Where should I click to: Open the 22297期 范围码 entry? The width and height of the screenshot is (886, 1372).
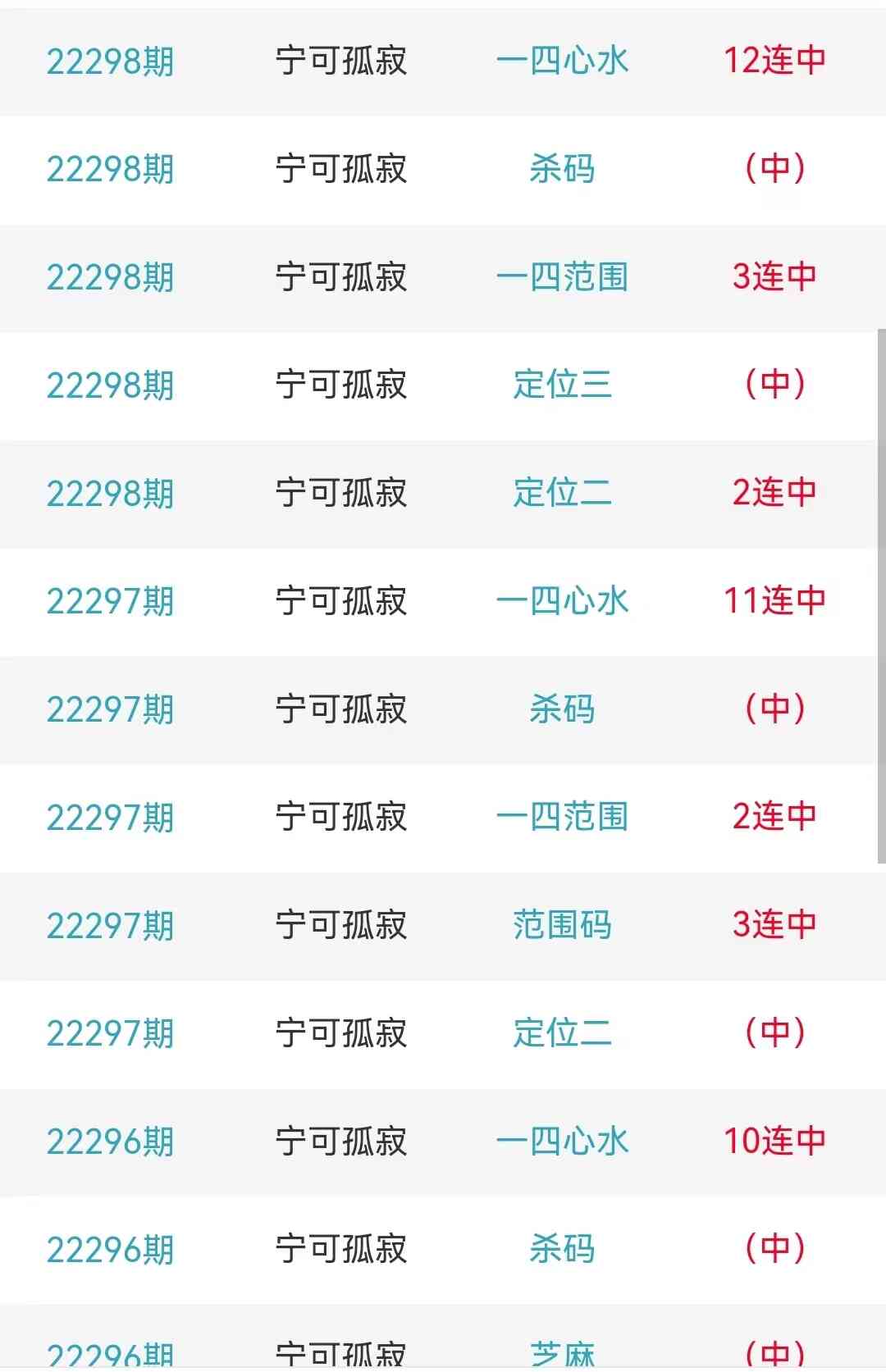click(x=562, y=925)
